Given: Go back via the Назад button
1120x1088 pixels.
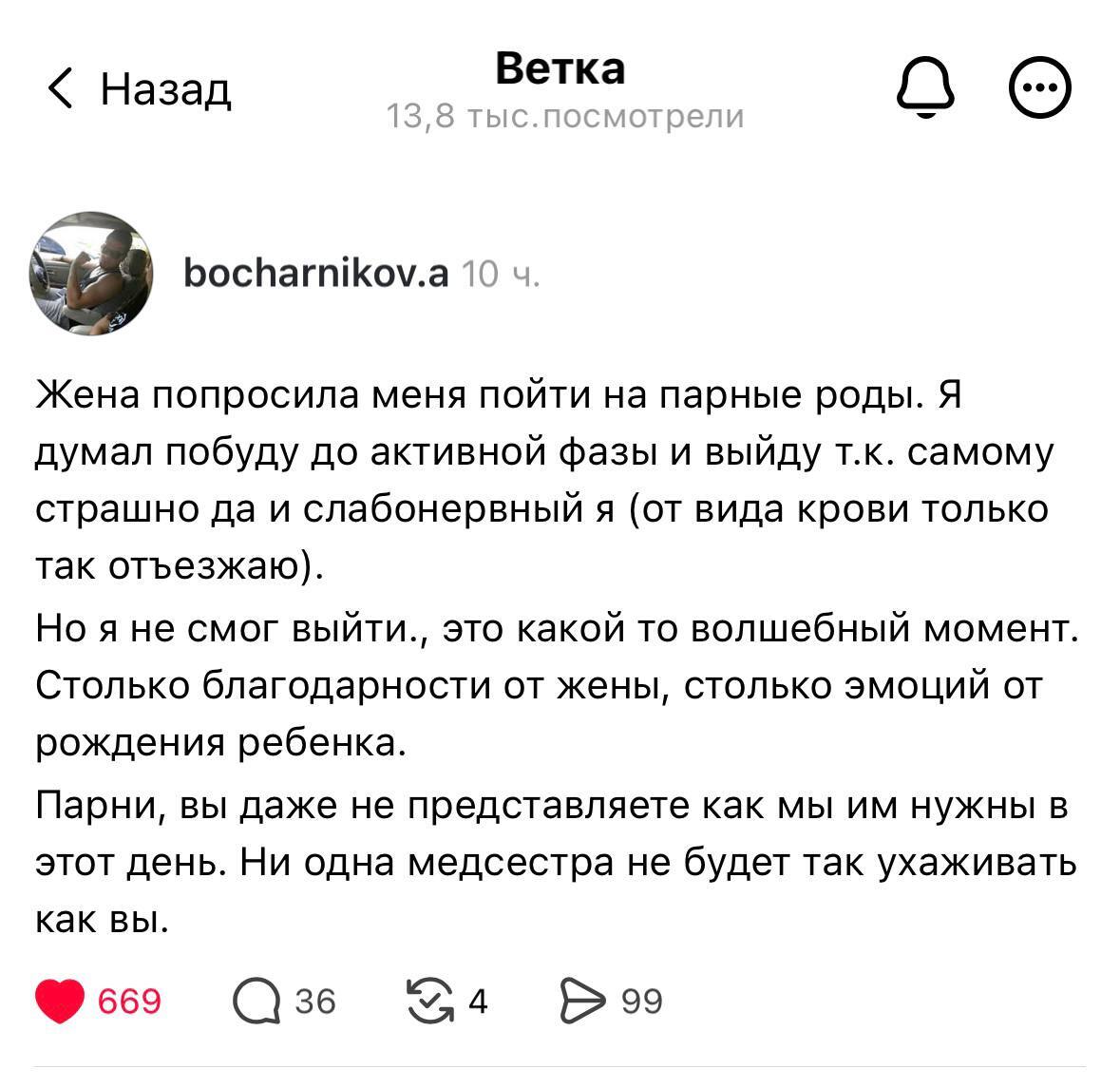Looking at the screenshot, I should click(140, 89).
